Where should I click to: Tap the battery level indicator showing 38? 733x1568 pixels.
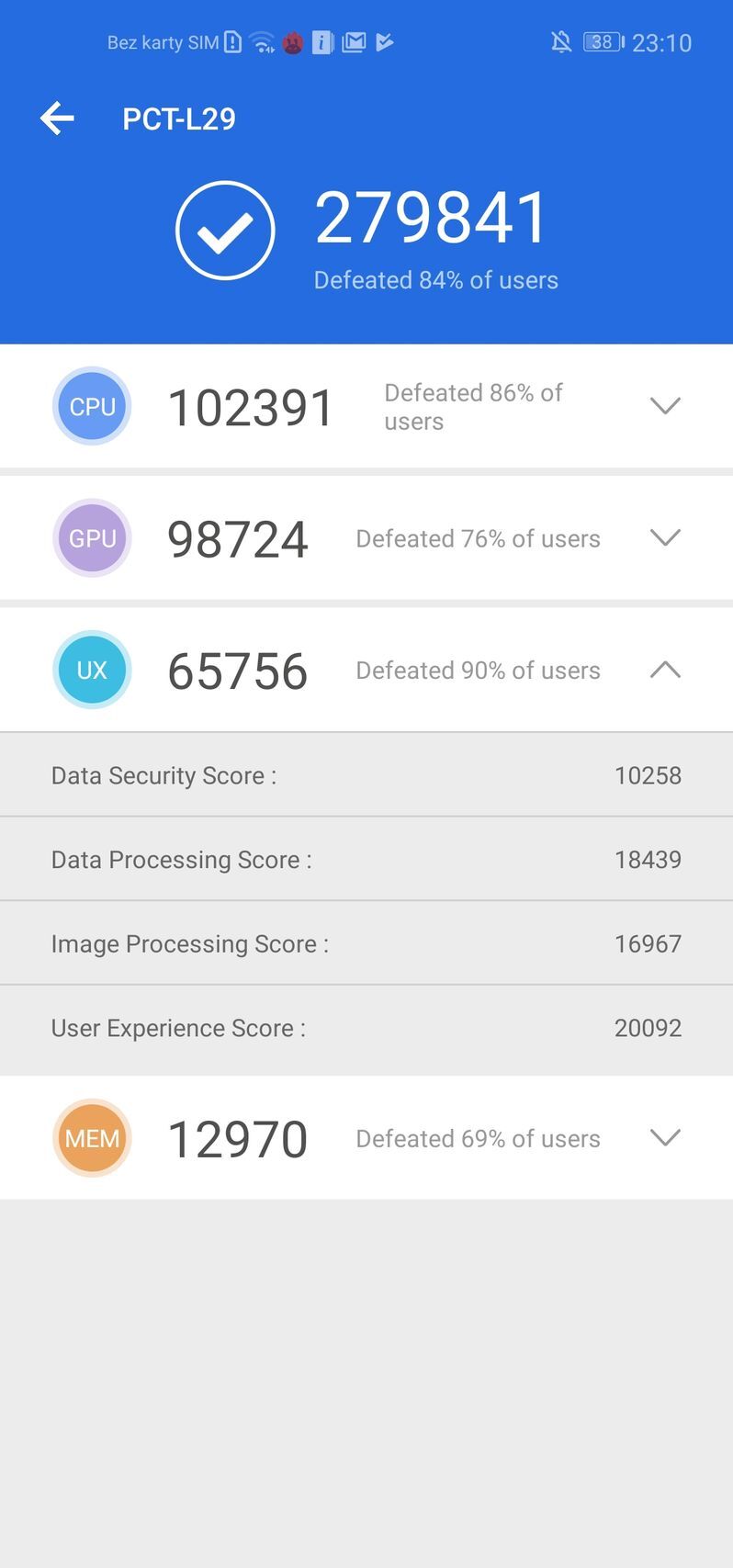coord(601,42)
